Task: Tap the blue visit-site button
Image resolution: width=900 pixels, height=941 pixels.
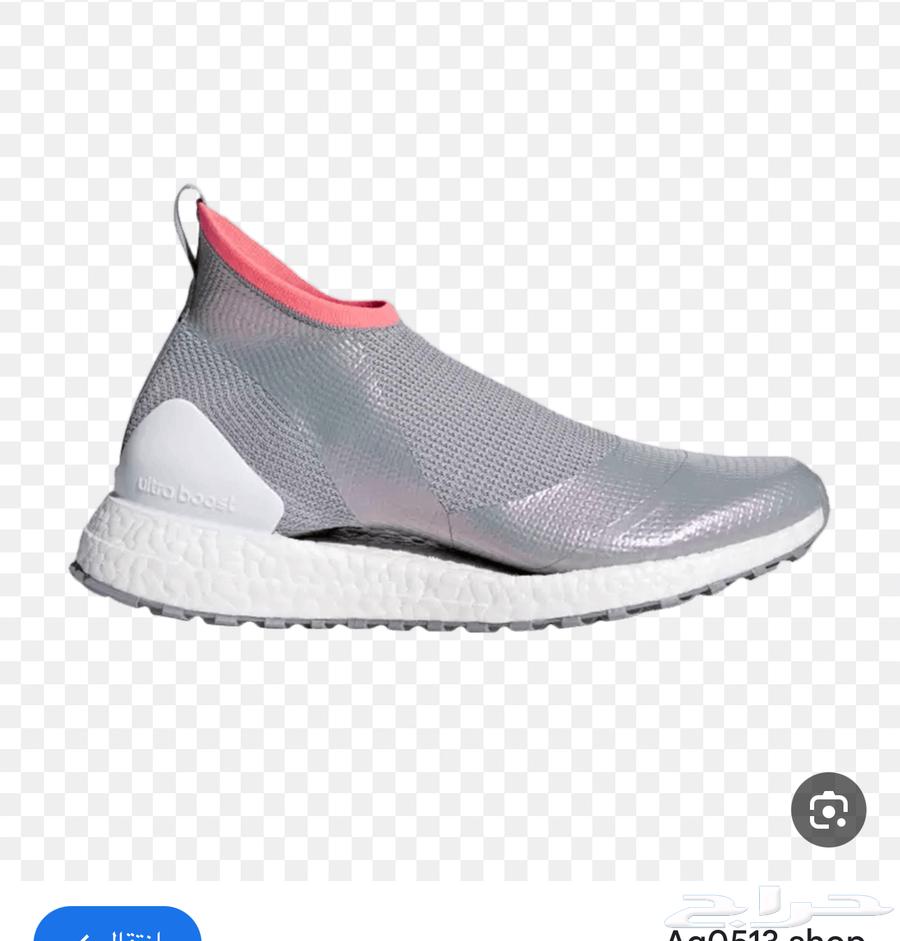Action: [x=118, y=927]
